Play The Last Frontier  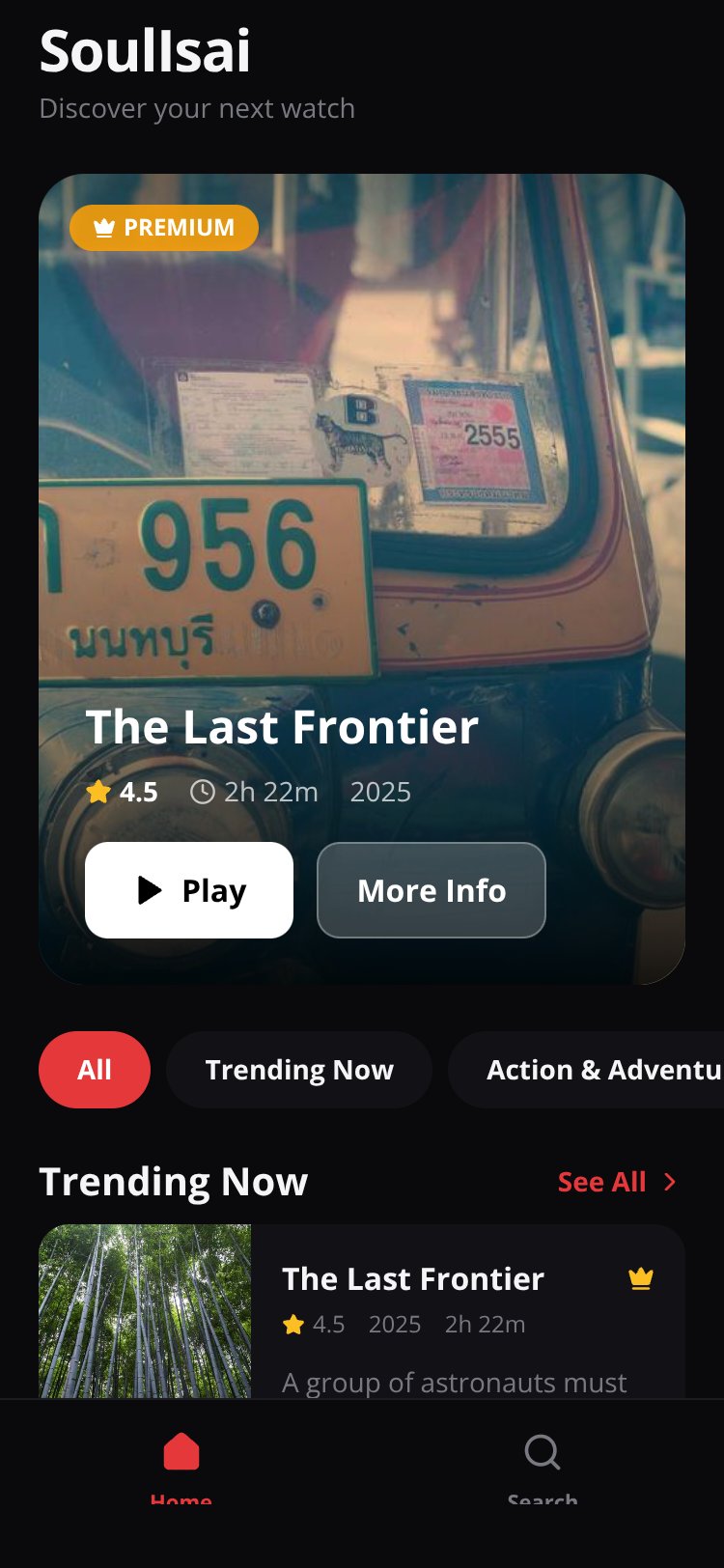tap(189, 890)
